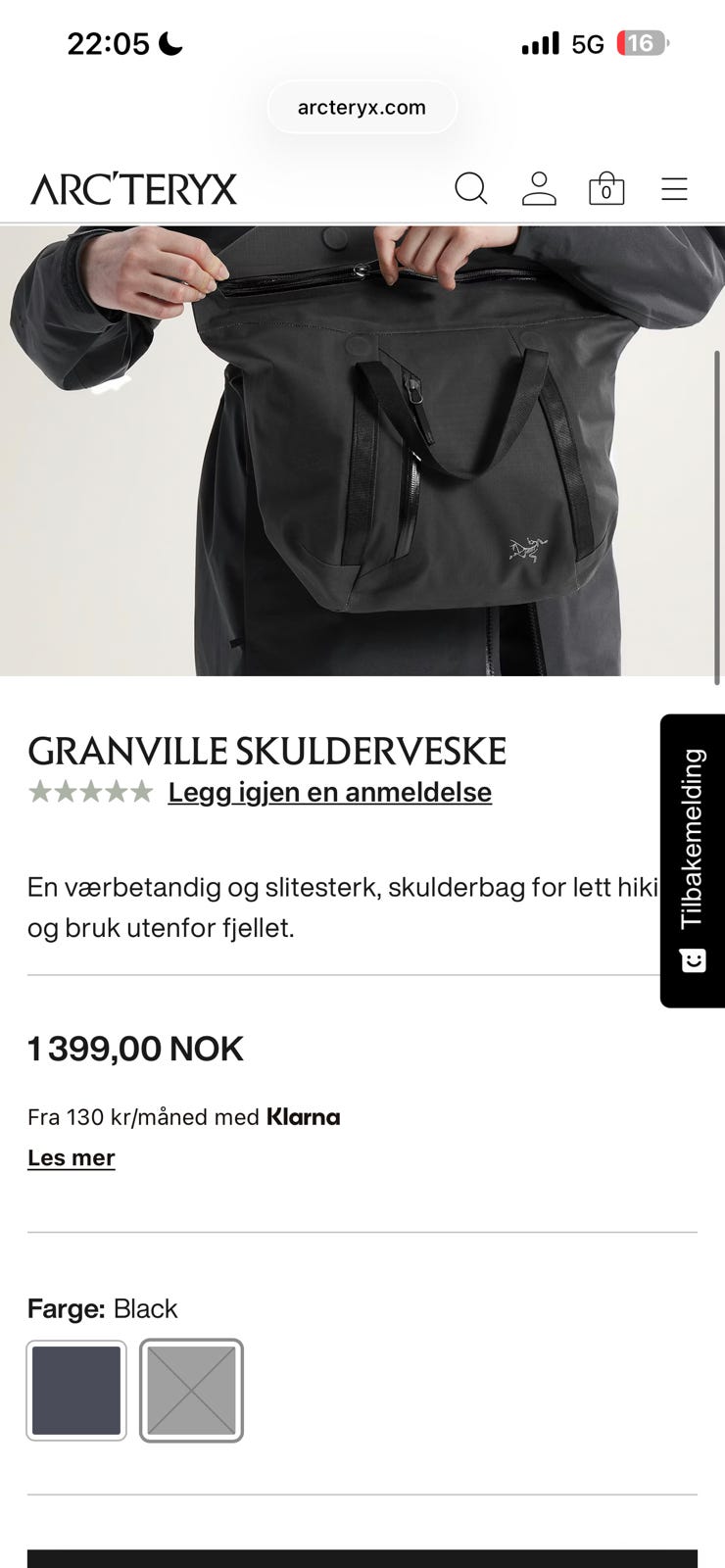The width and height of the screenshot is (725, 1568).
Task: Tap the fifth rating star
Action: point(142,791)
